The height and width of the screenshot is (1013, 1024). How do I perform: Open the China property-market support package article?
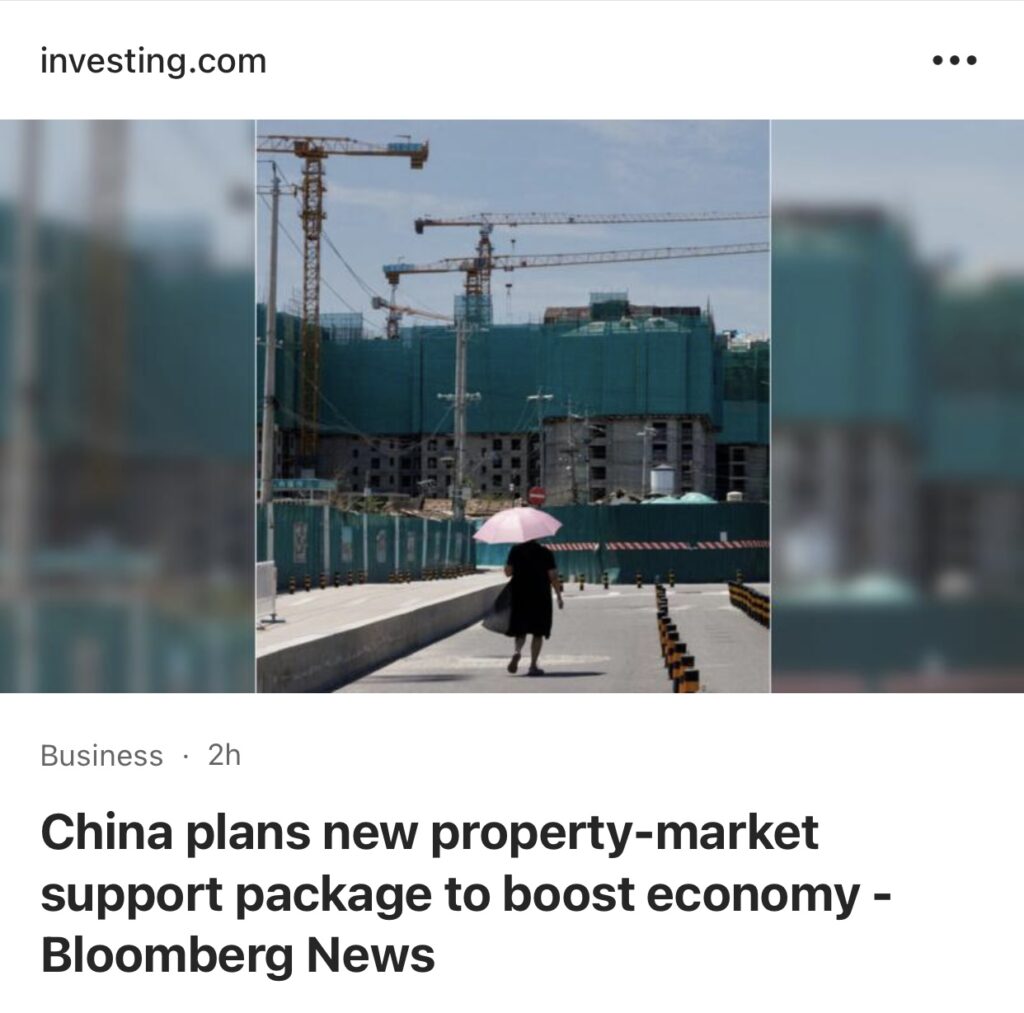(465, 894)
